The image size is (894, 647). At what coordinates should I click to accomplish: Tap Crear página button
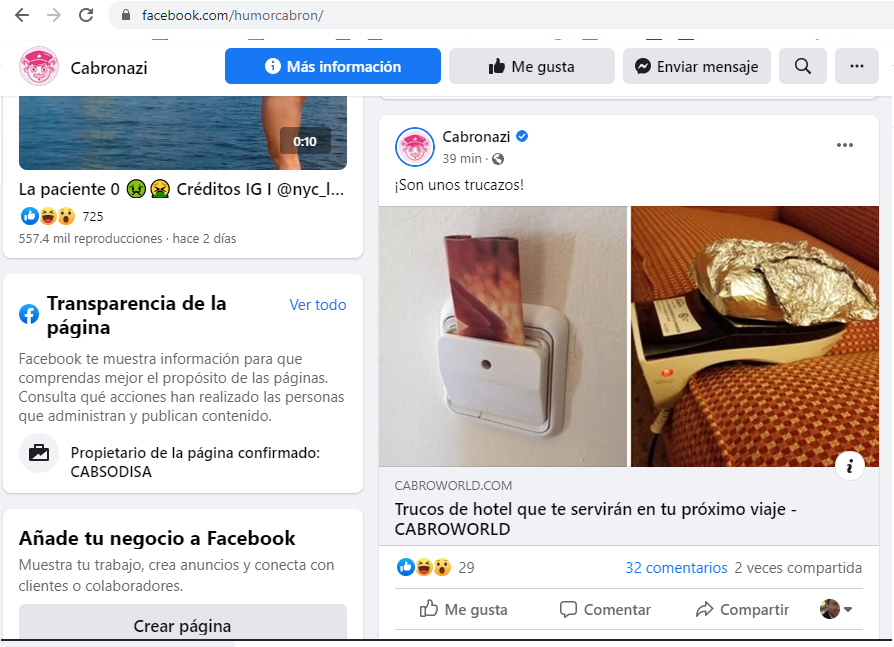(182, 626)
